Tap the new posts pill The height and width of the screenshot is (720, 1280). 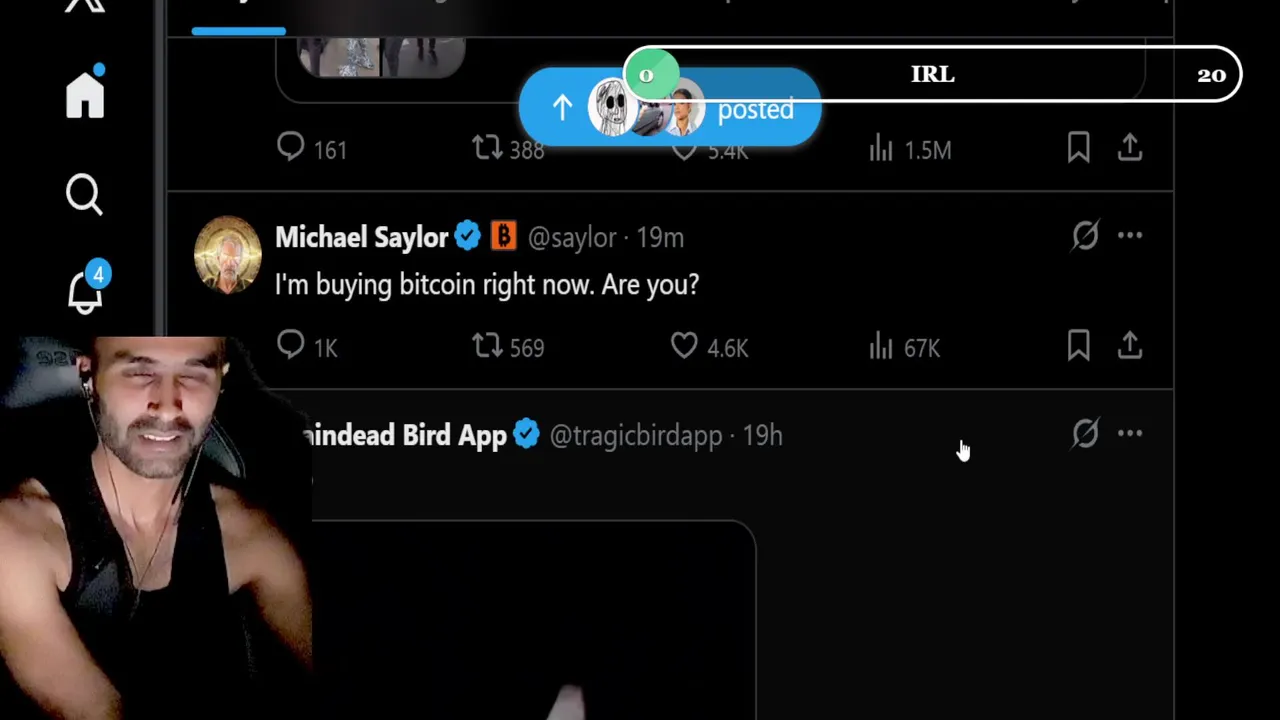click(x=669, y=108)
